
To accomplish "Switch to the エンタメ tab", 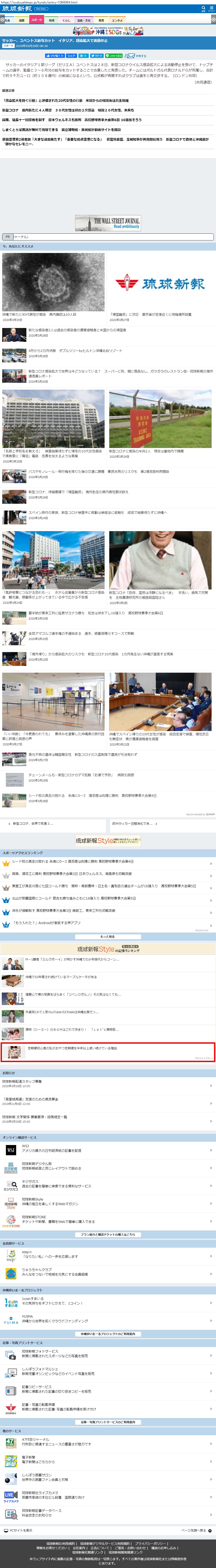I will (x=117, y=20).
